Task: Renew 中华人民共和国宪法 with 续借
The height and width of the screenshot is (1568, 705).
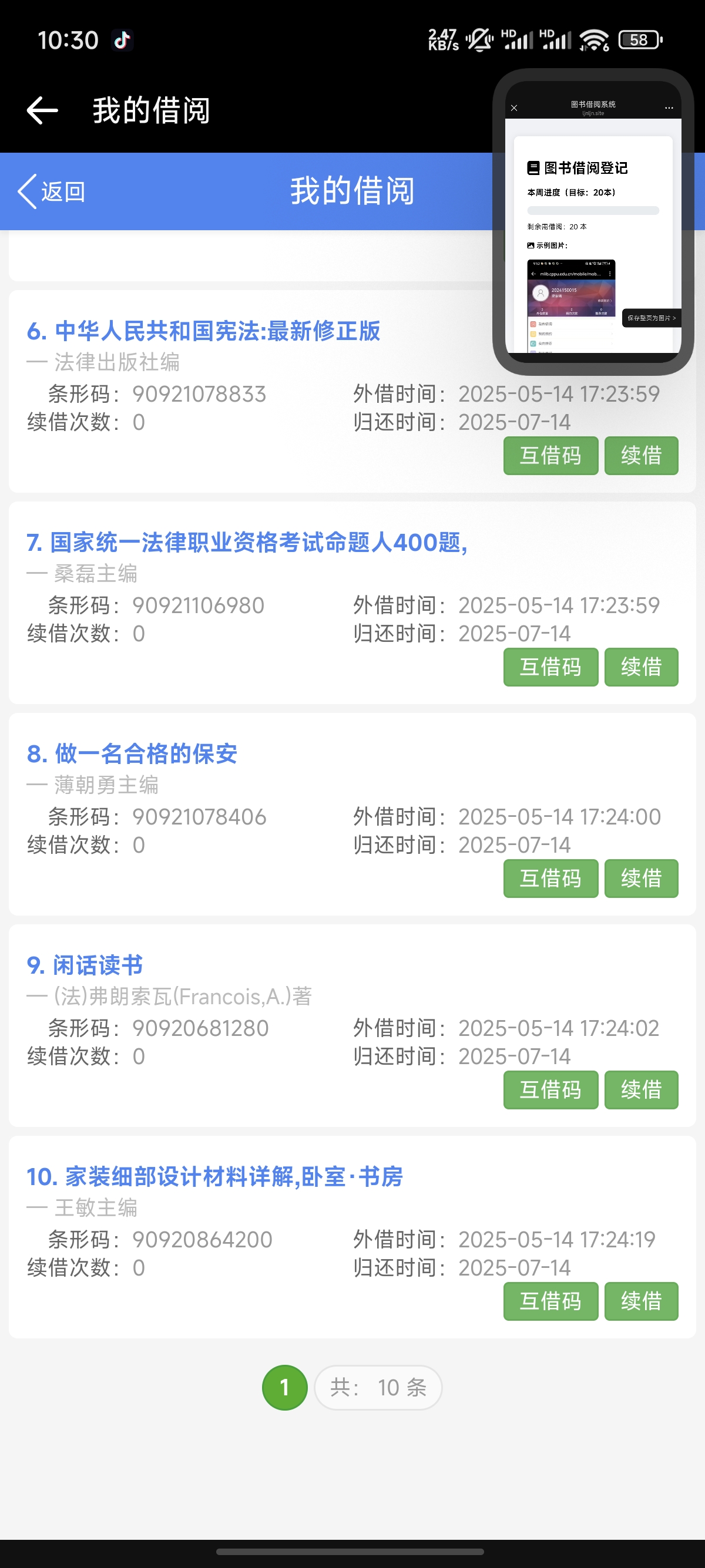Action: 640,456
